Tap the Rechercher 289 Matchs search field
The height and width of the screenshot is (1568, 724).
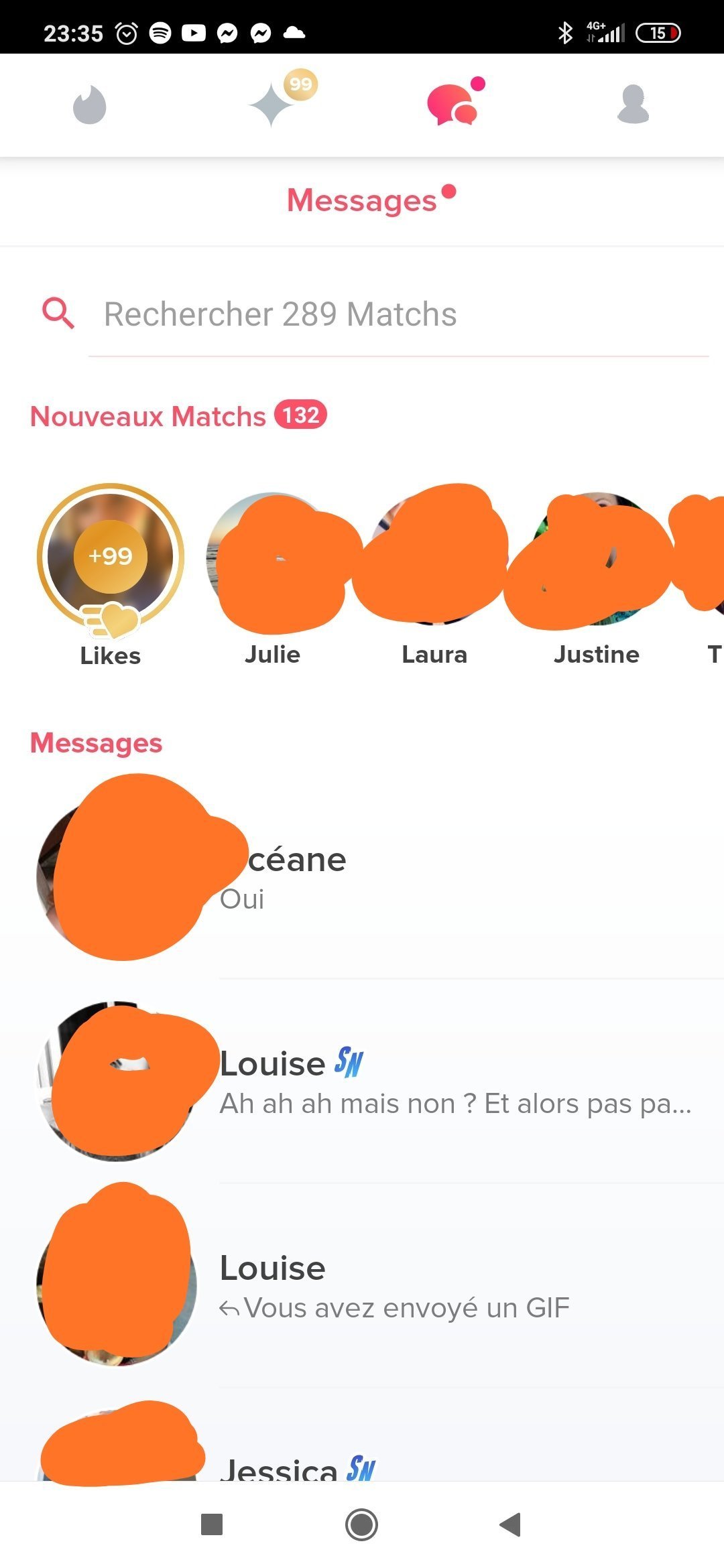(x=398, y=314)
